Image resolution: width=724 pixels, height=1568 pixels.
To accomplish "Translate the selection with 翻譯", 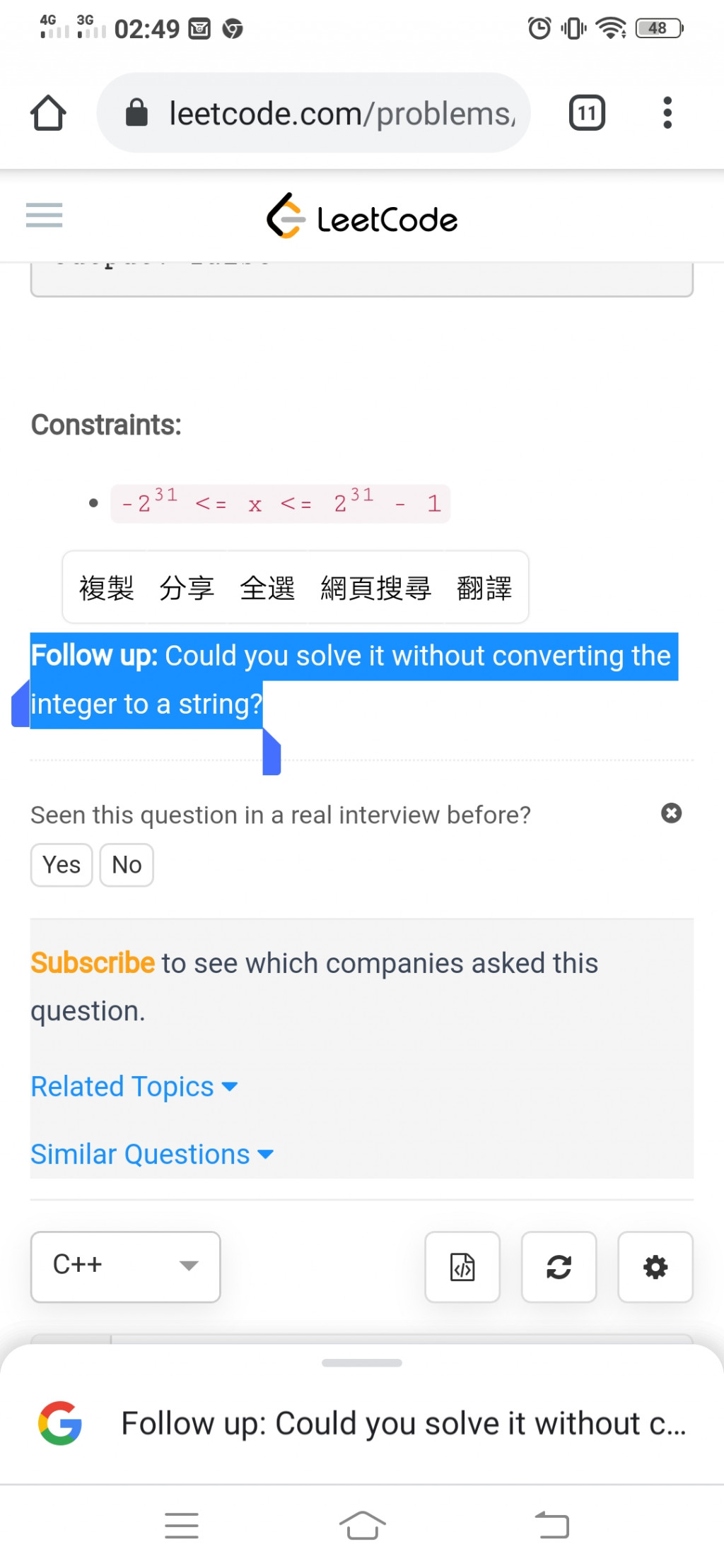I will [484, 588].
